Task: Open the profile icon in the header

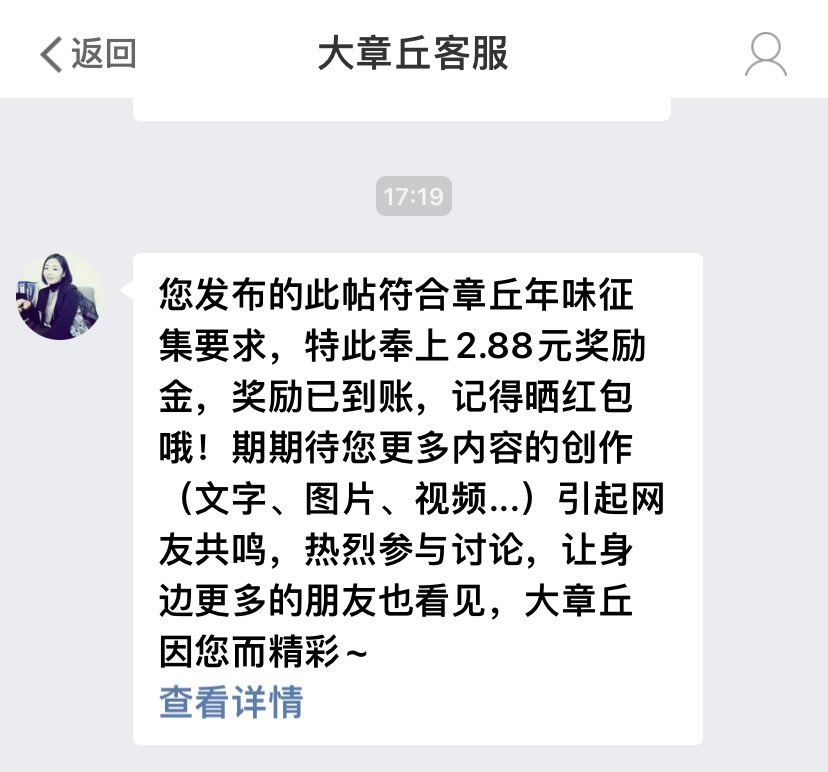Action: pyautogui.click(x=765, y=54)
